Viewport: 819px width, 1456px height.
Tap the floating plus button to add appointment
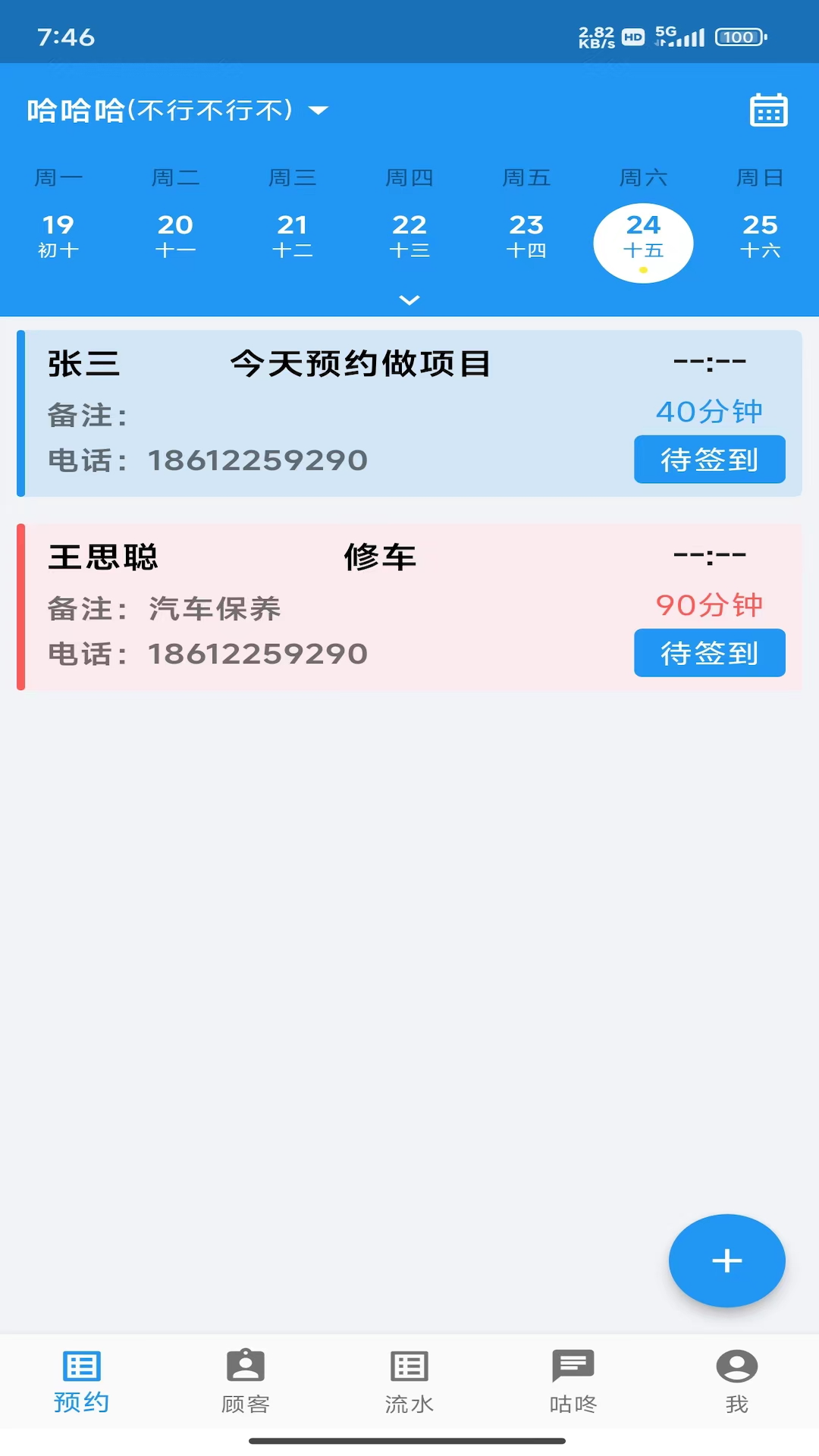point(726,1260)
